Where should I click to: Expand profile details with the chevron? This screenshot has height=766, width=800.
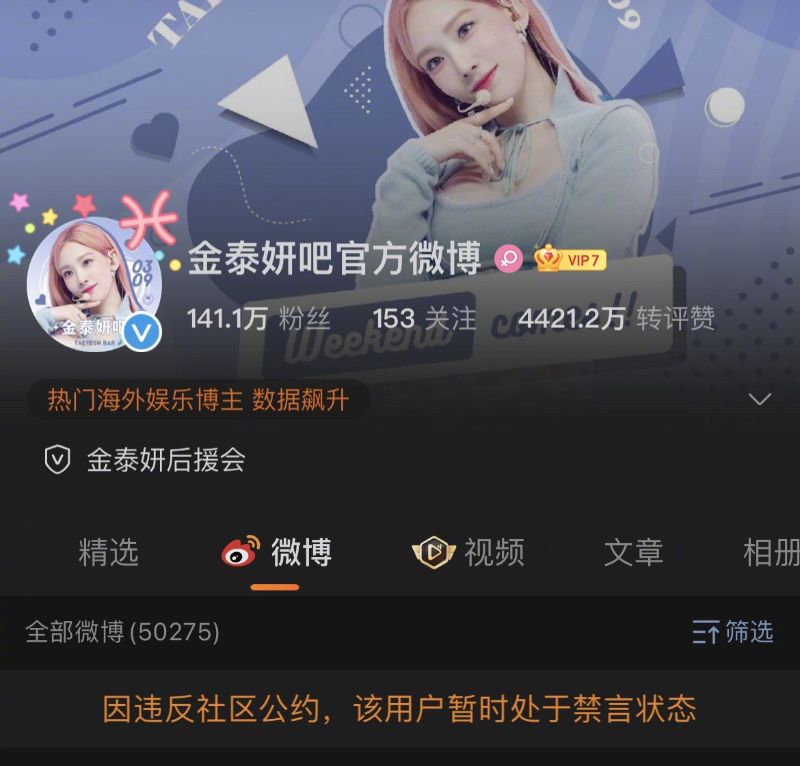760,400
